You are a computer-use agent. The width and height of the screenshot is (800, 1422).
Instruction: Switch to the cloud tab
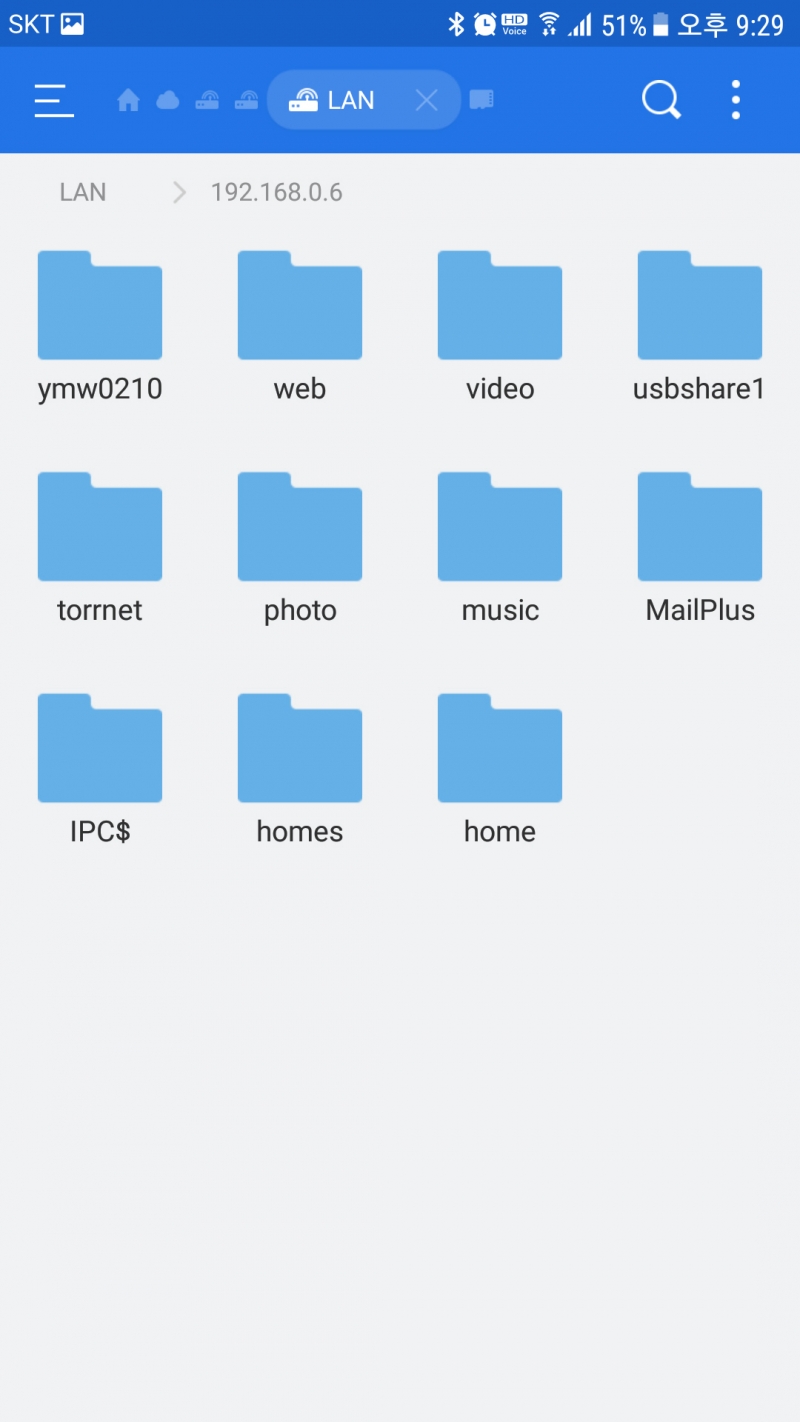[168, 100]
